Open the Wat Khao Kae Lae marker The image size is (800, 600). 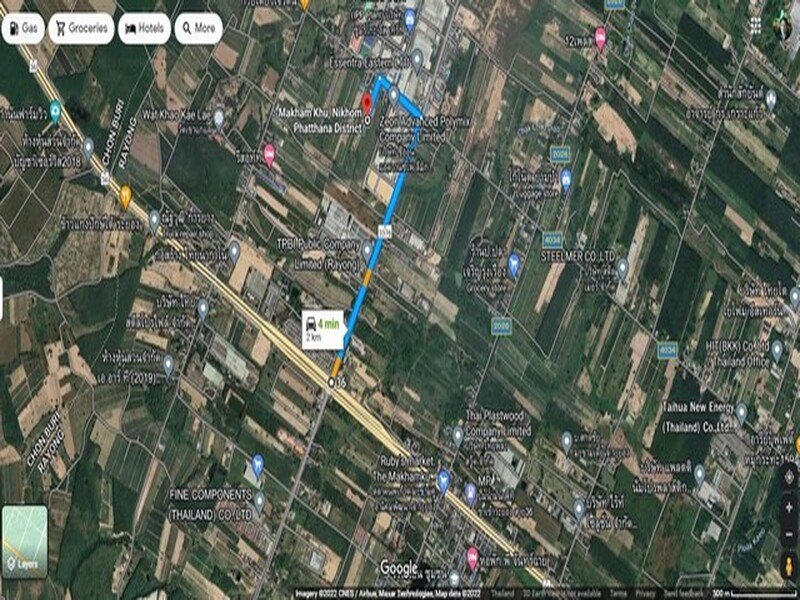[x=219, y=118]
